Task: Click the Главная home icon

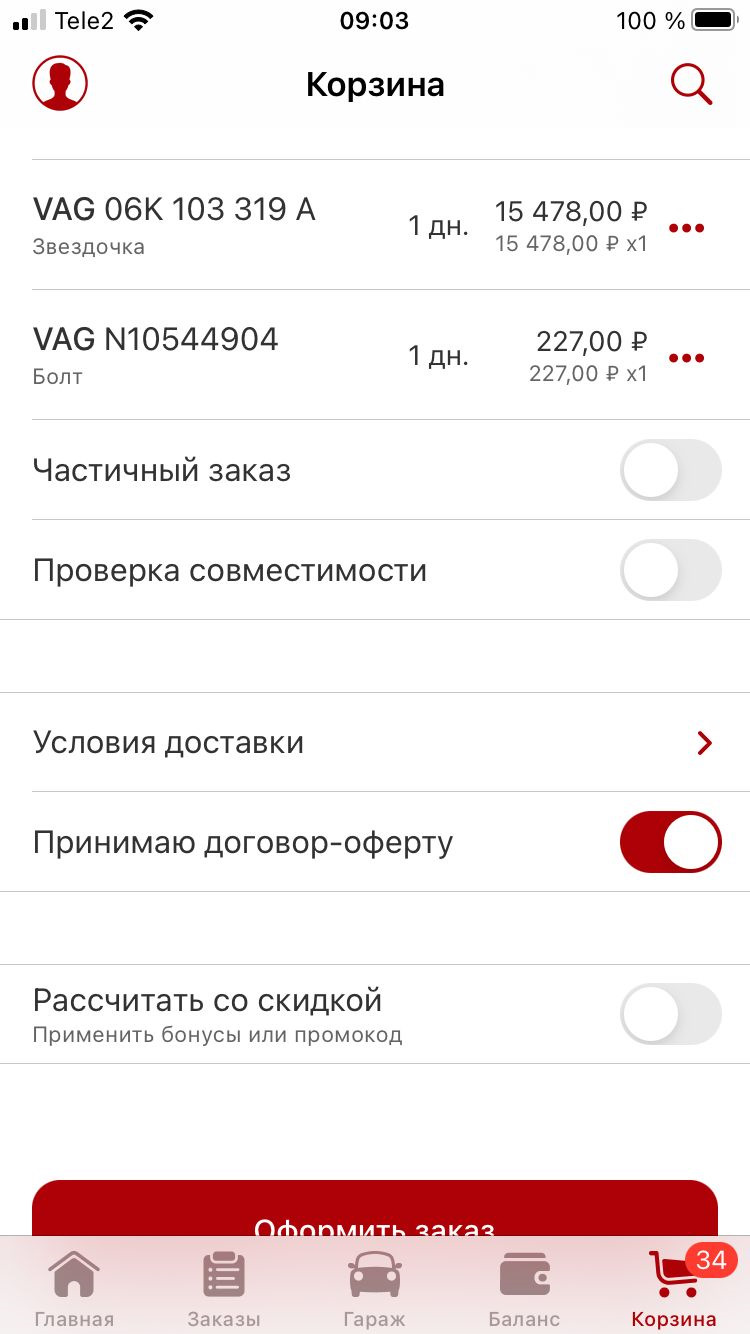Action: pyautogui.click(x=74, y=1271)
